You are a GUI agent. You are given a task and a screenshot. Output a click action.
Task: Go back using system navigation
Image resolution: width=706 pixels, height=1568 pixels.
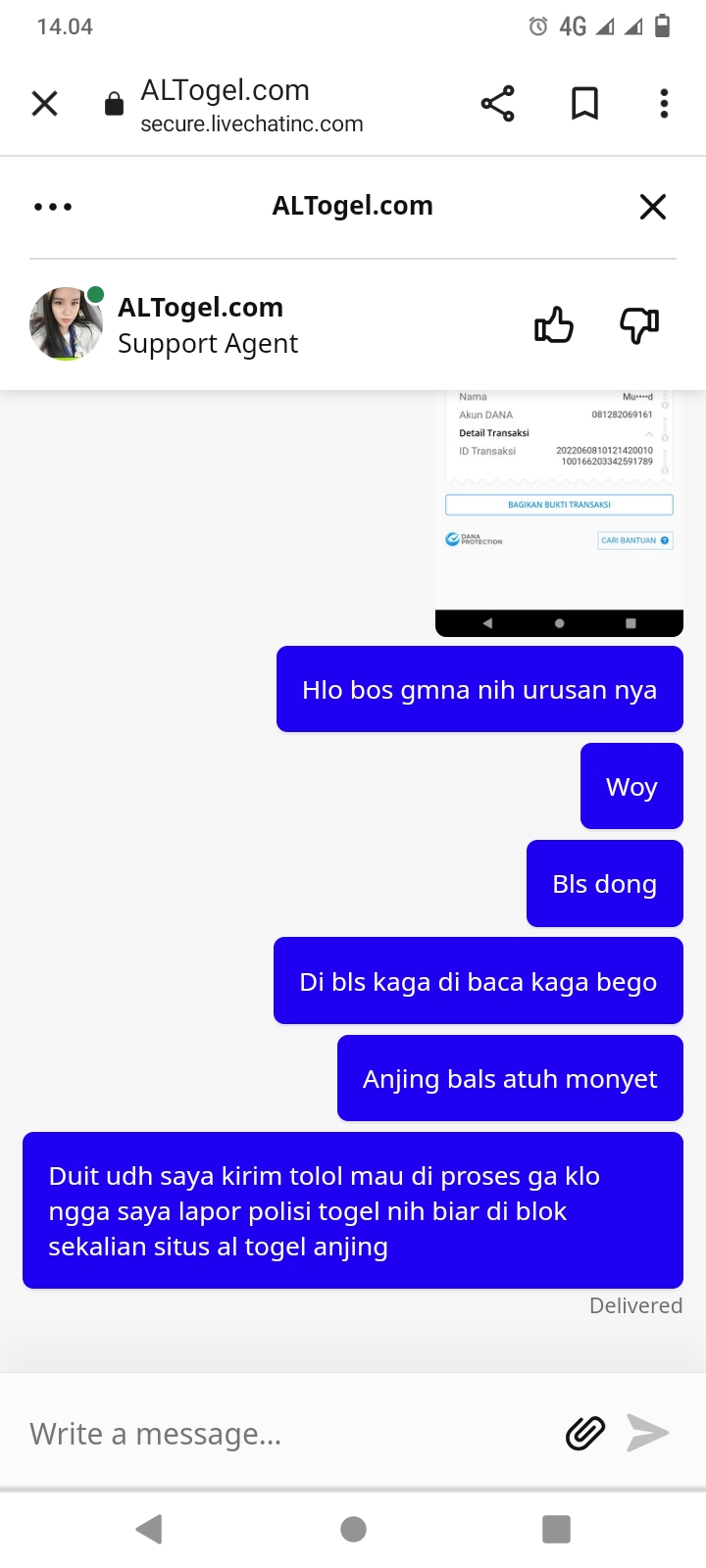(x=149, y=1529)
